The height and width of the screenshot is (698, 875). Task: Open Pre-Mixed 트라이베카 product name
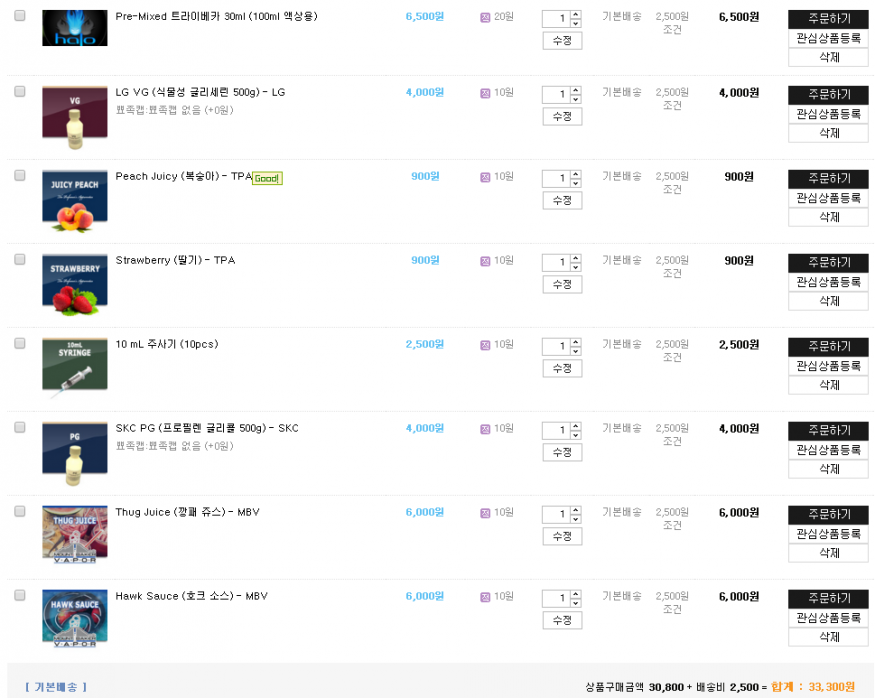216,16
